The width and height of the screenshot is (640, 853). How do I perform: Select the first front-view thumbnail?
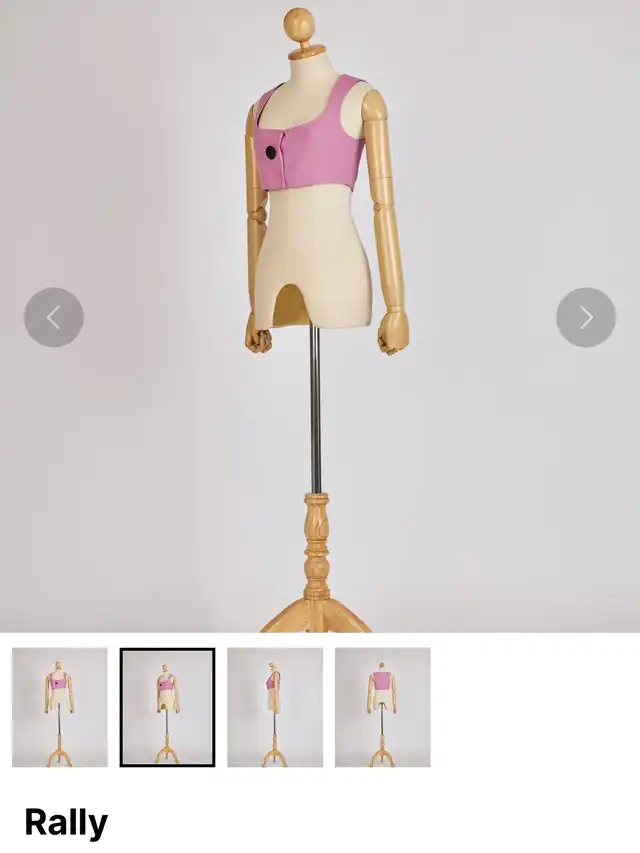point(60,707)
